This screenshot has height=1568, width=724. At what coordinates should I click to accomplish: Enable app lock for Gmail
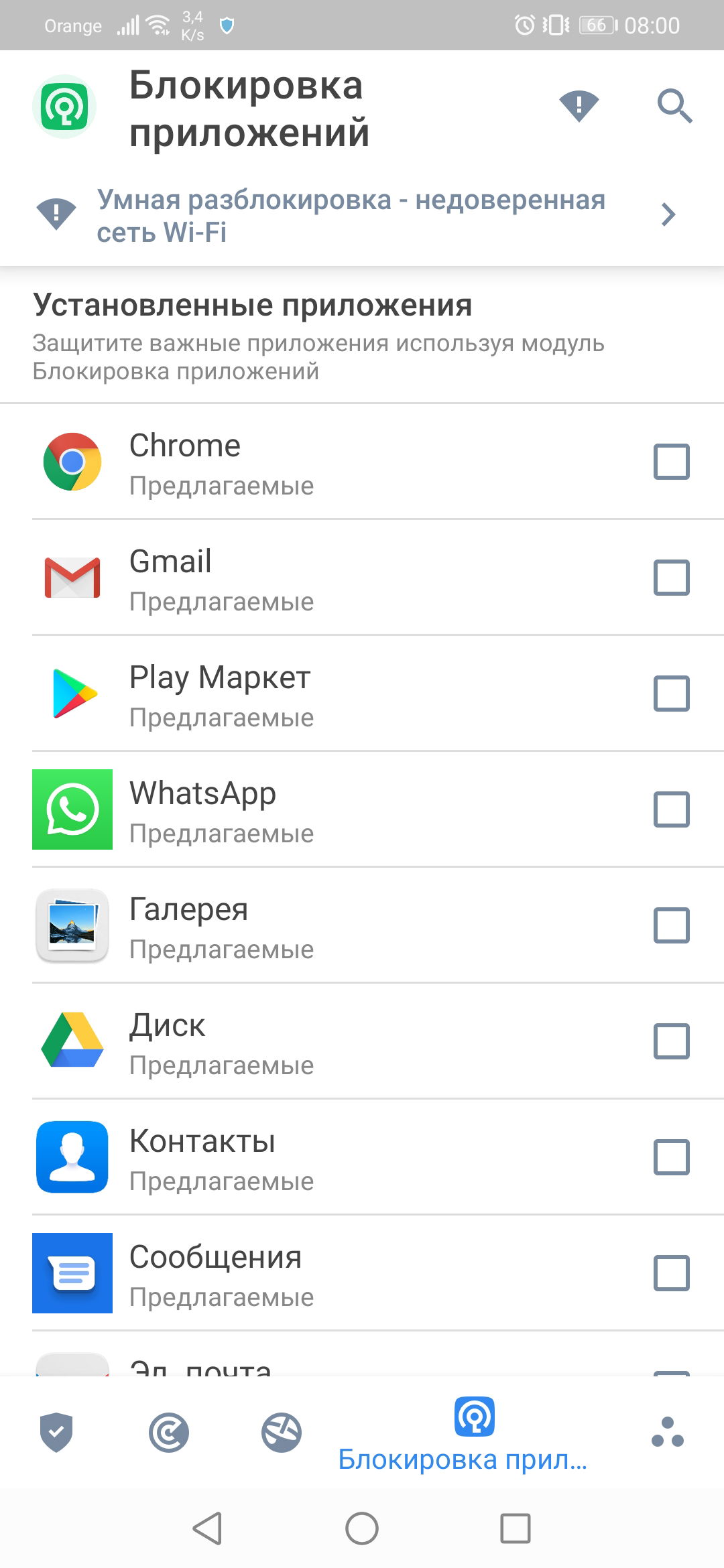pos(671,578)
